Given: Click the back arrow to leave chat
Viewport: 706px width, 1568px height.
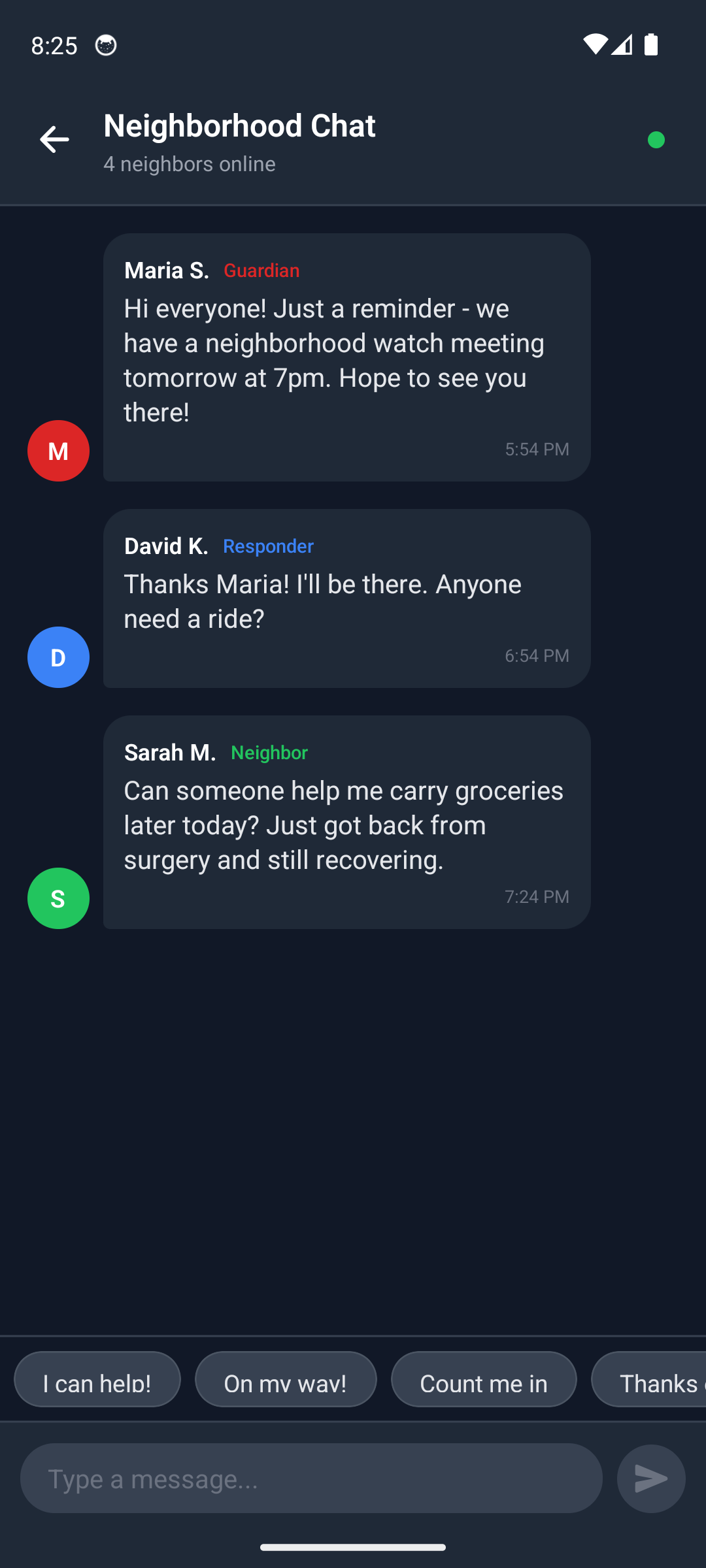Looking at the screenshot, I should point(54,139).
